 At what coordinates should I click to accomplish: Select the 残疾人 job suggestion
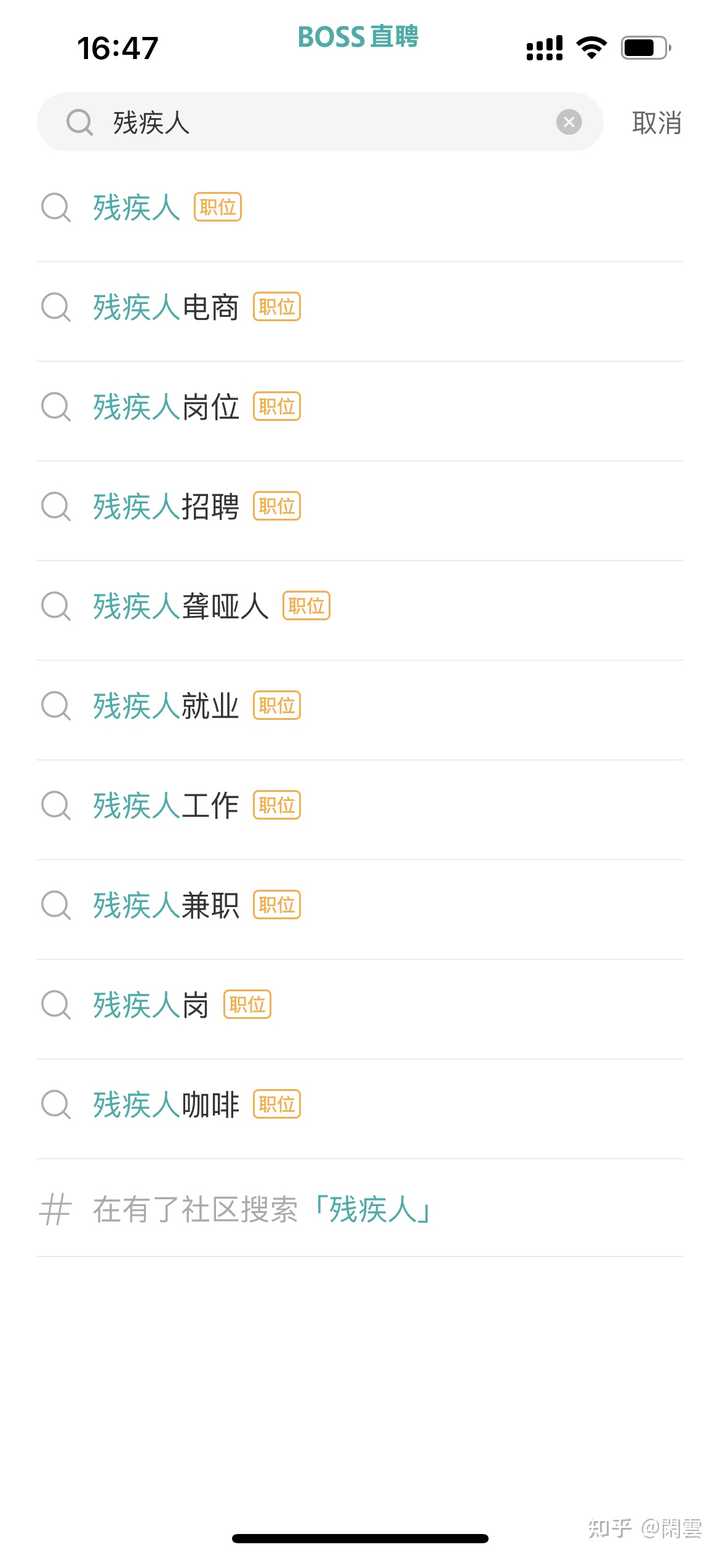click(x=137, y=208)
